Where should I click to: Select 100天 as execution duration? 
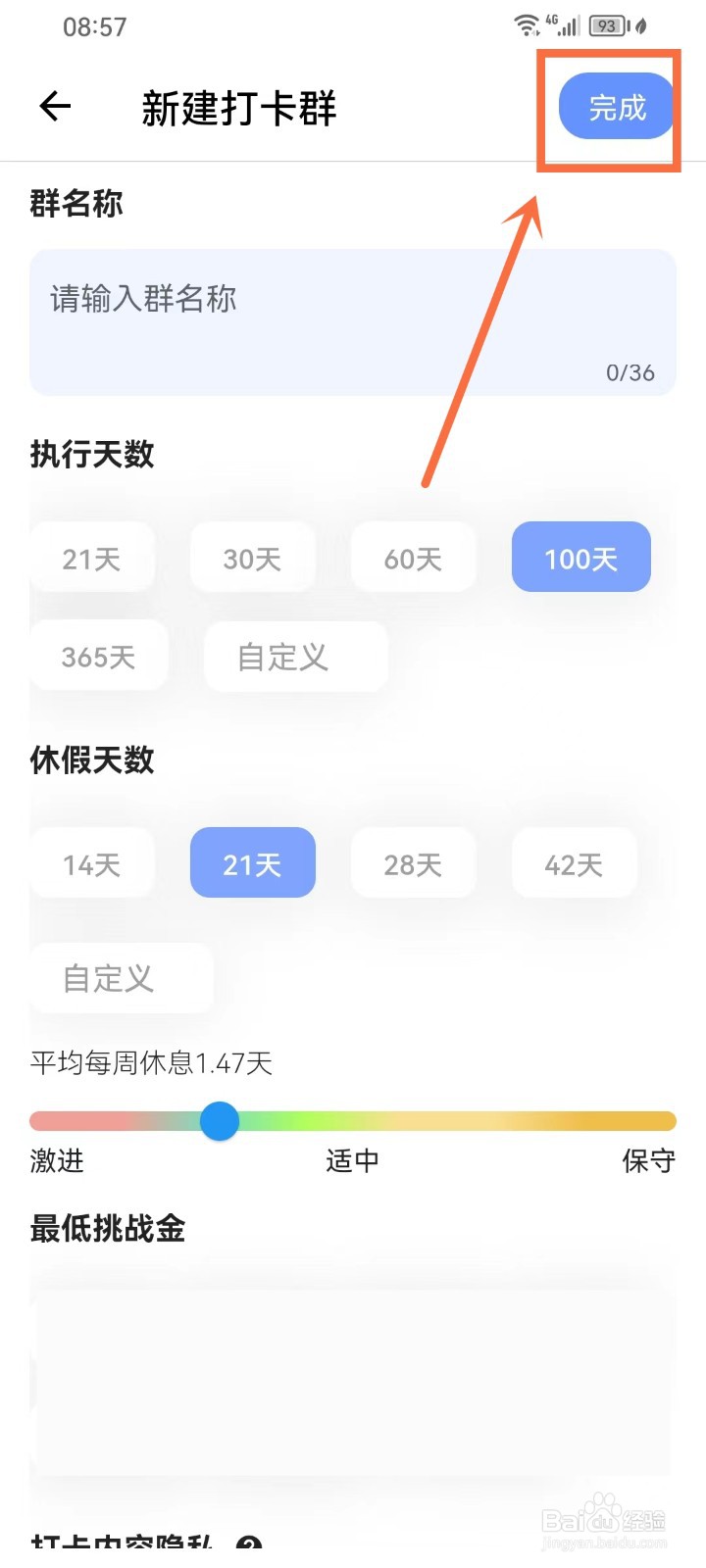[580, 557]
